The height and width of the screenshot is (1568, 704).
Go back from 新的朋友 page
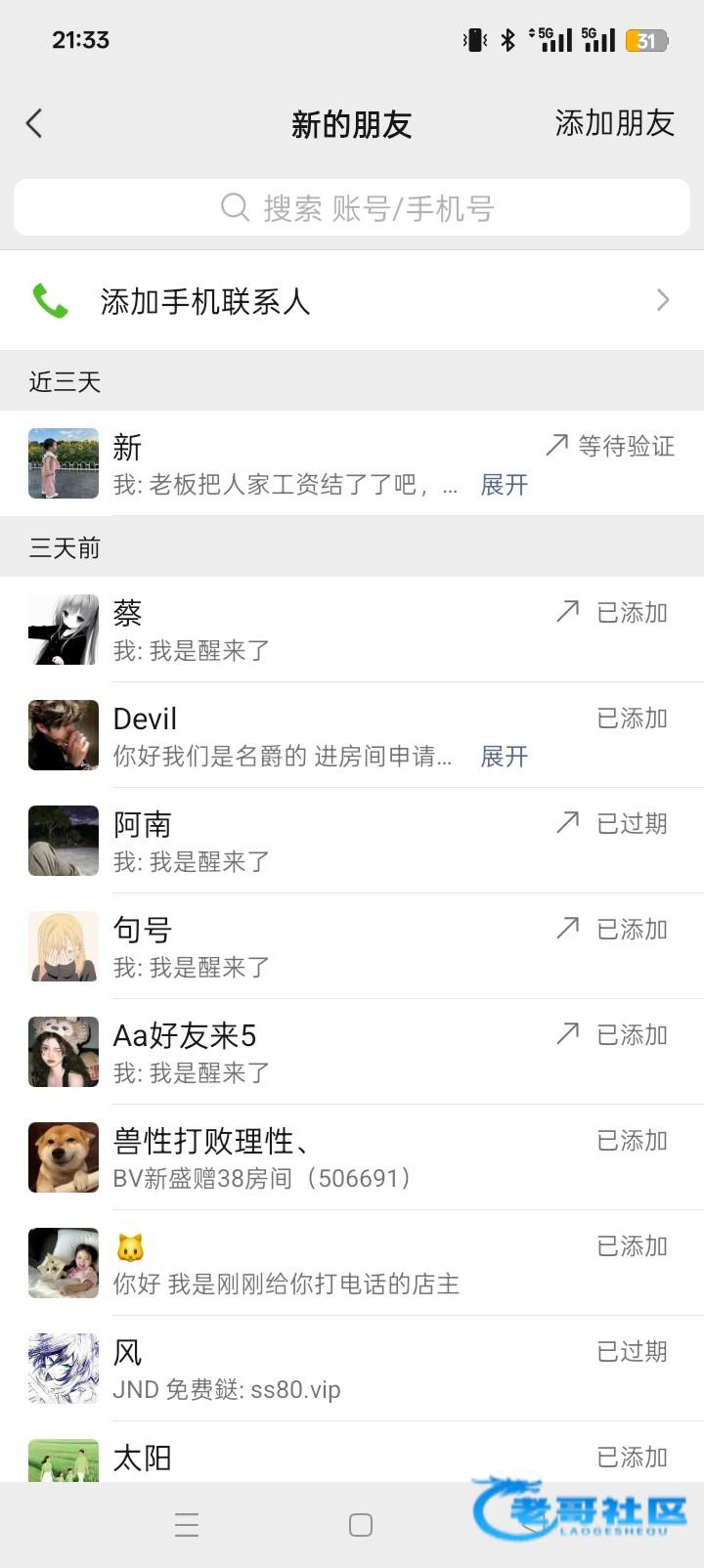pos(34,123)
